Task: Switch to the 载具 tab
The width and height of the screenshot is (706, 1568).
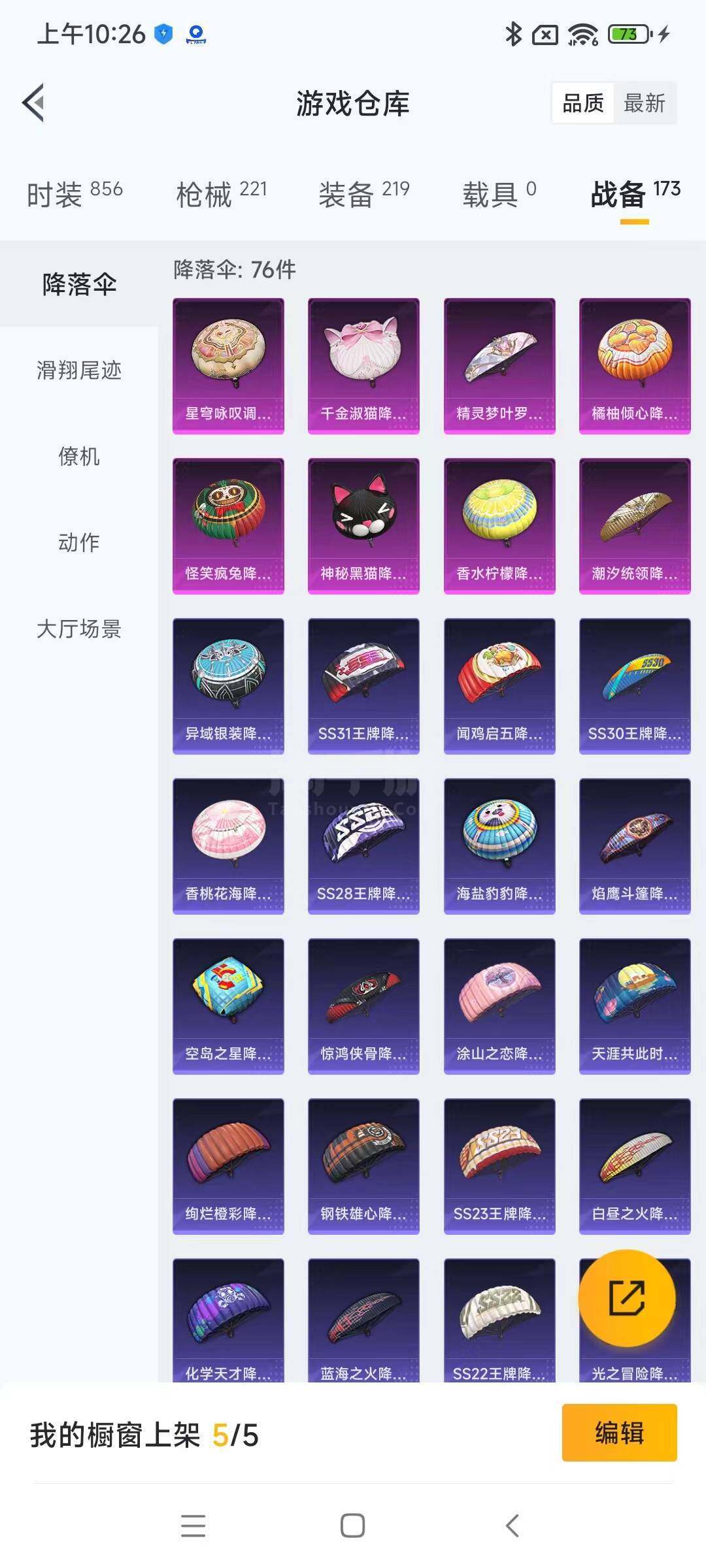Action: pyautogui.click(x=499, y=193)
